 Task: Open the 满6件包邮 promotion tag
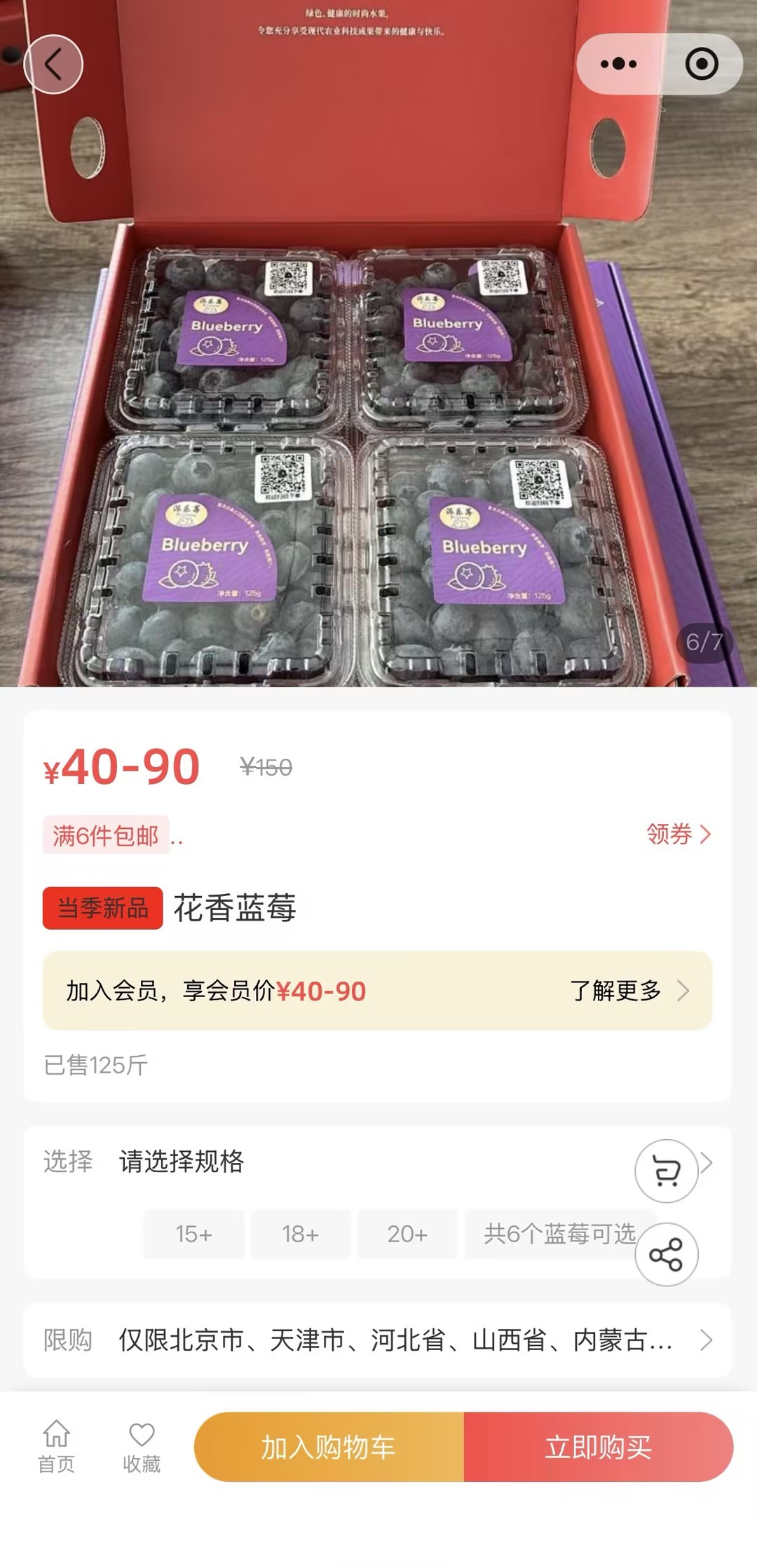(x=106, y=835)
